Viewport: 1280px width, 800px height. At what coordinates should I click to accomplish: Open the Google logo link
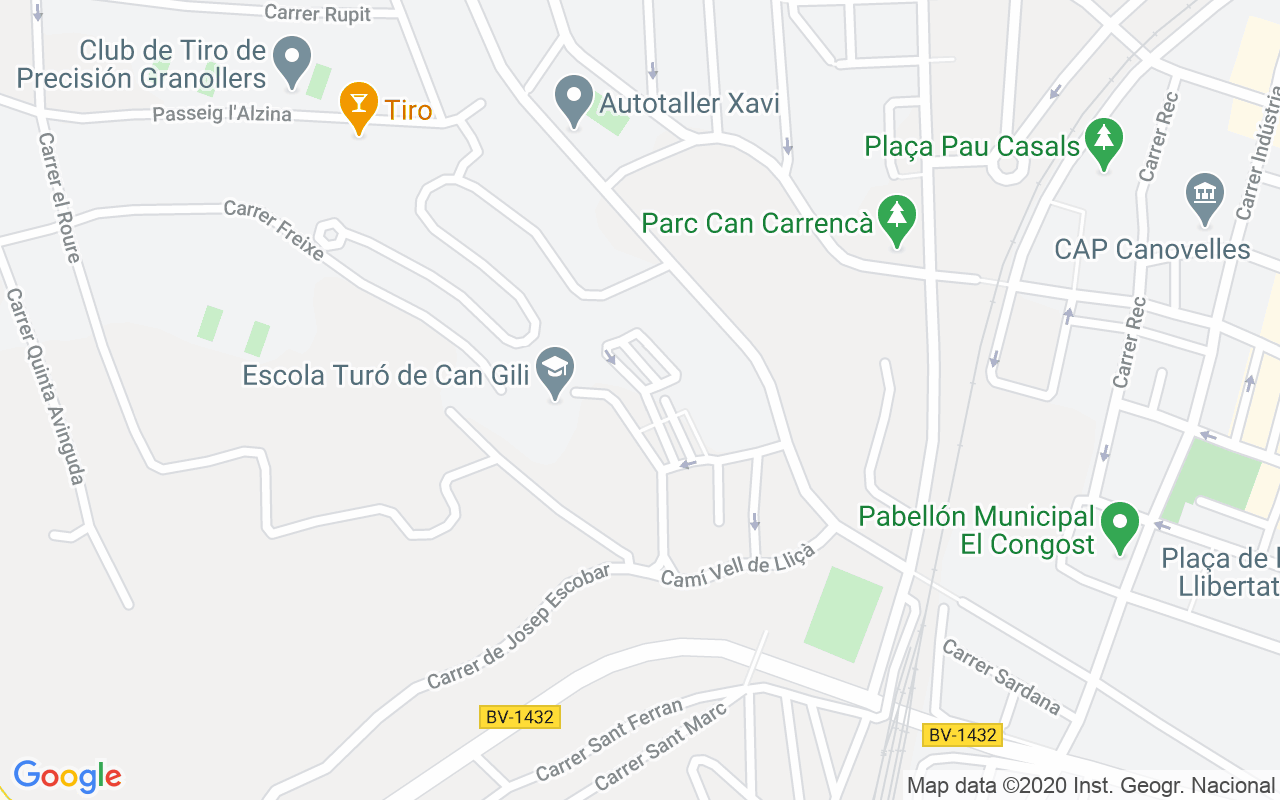pyautogui.click(x=67, y=776)
